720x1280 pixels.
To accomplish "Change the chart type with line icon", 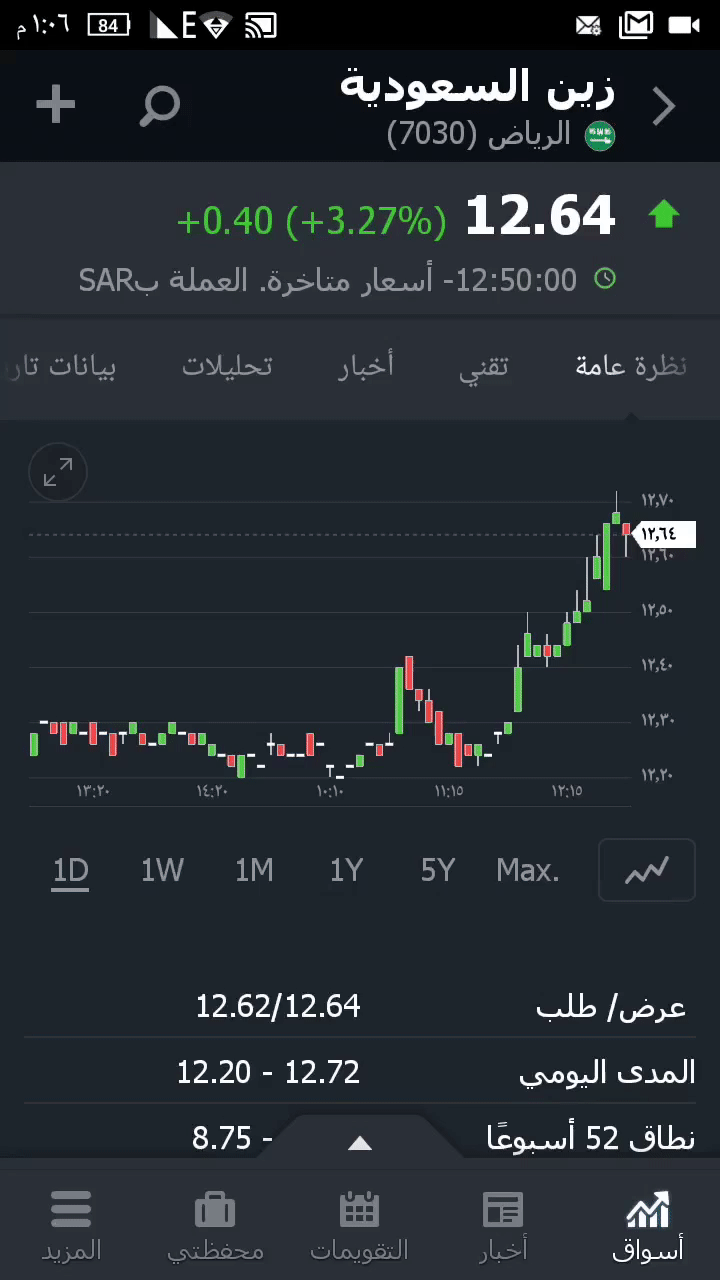I will [646, 870].
